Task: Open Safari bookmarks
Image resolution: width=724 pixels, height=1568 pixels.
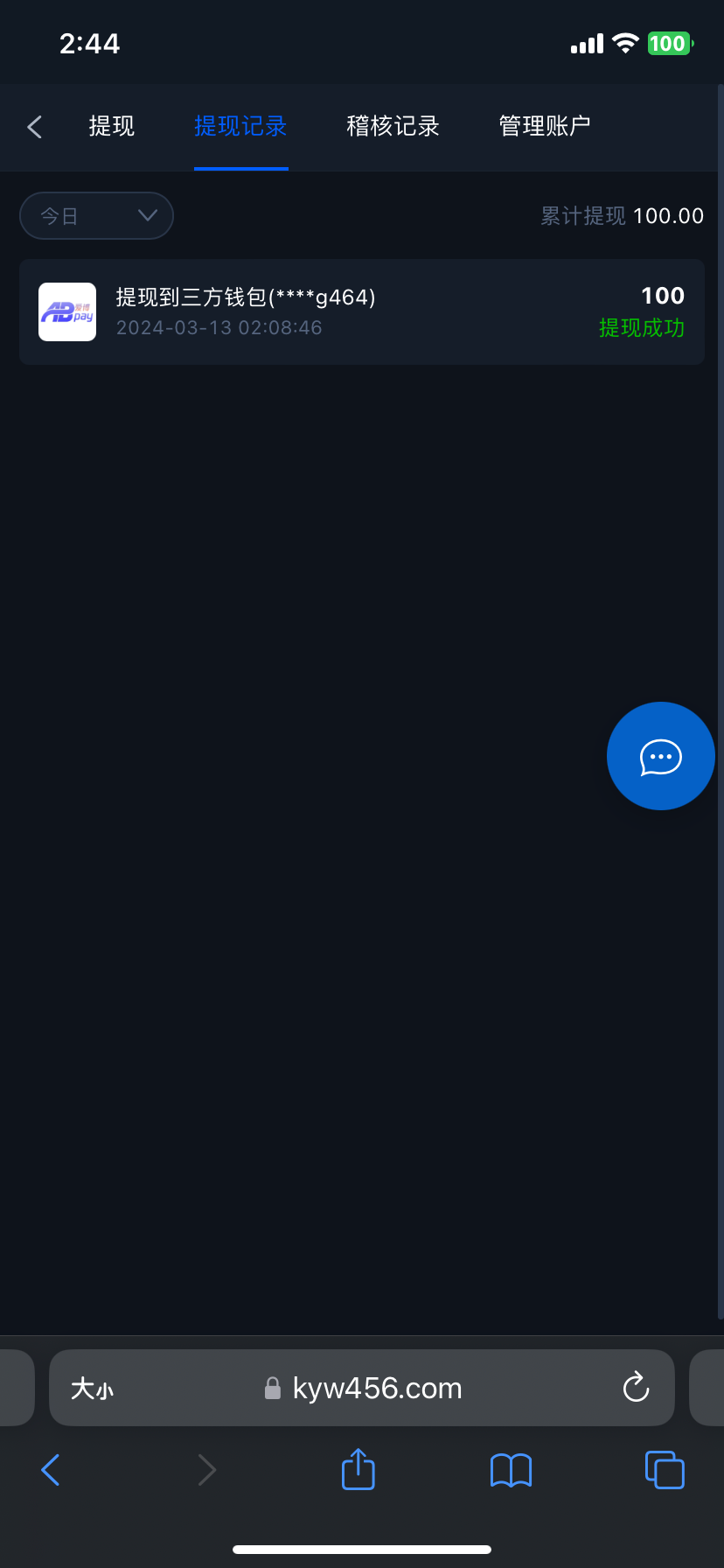Action: pos(511,1470)
